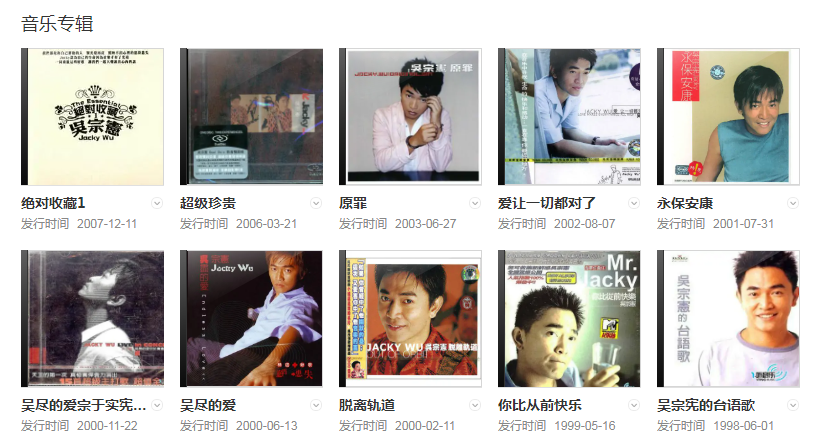Expand the dropdown arrow beside 爱让一切都对了
The height and width of the screenshot is (440, 820).
[x=634, y=203]
